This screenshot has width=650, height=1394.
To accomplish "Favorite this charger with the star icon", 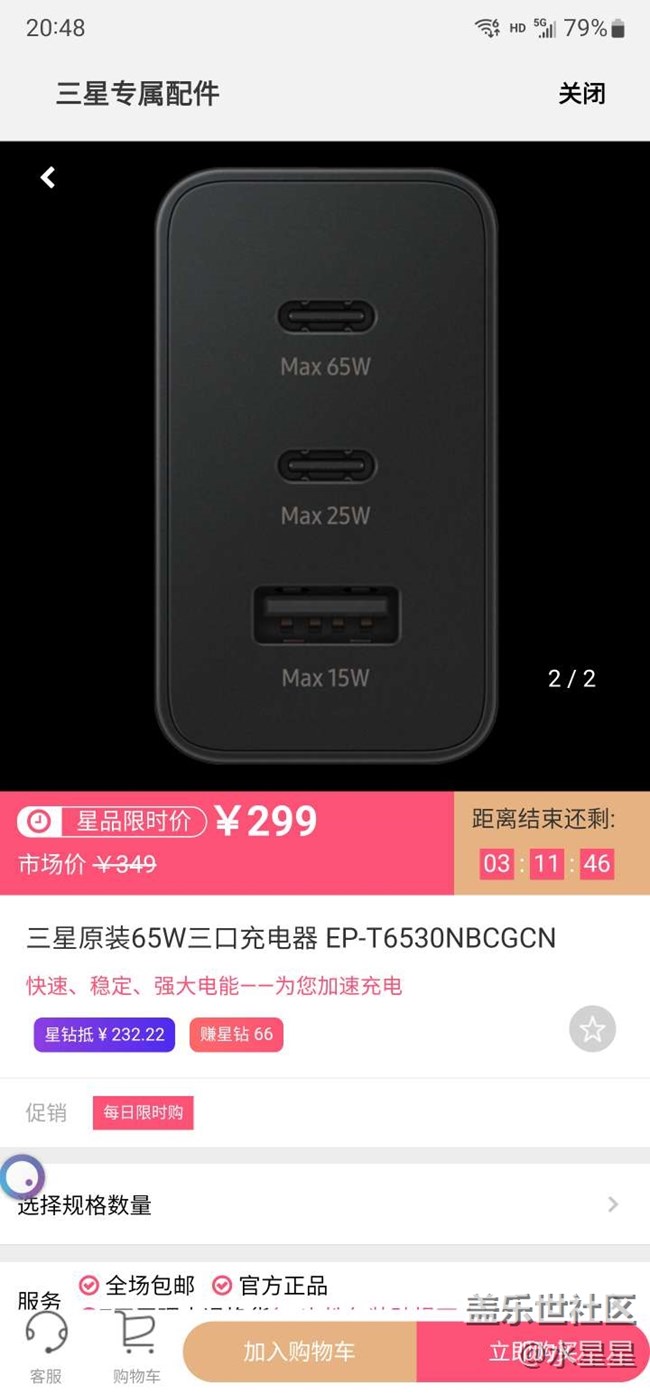I will (x=592, y=1029).
